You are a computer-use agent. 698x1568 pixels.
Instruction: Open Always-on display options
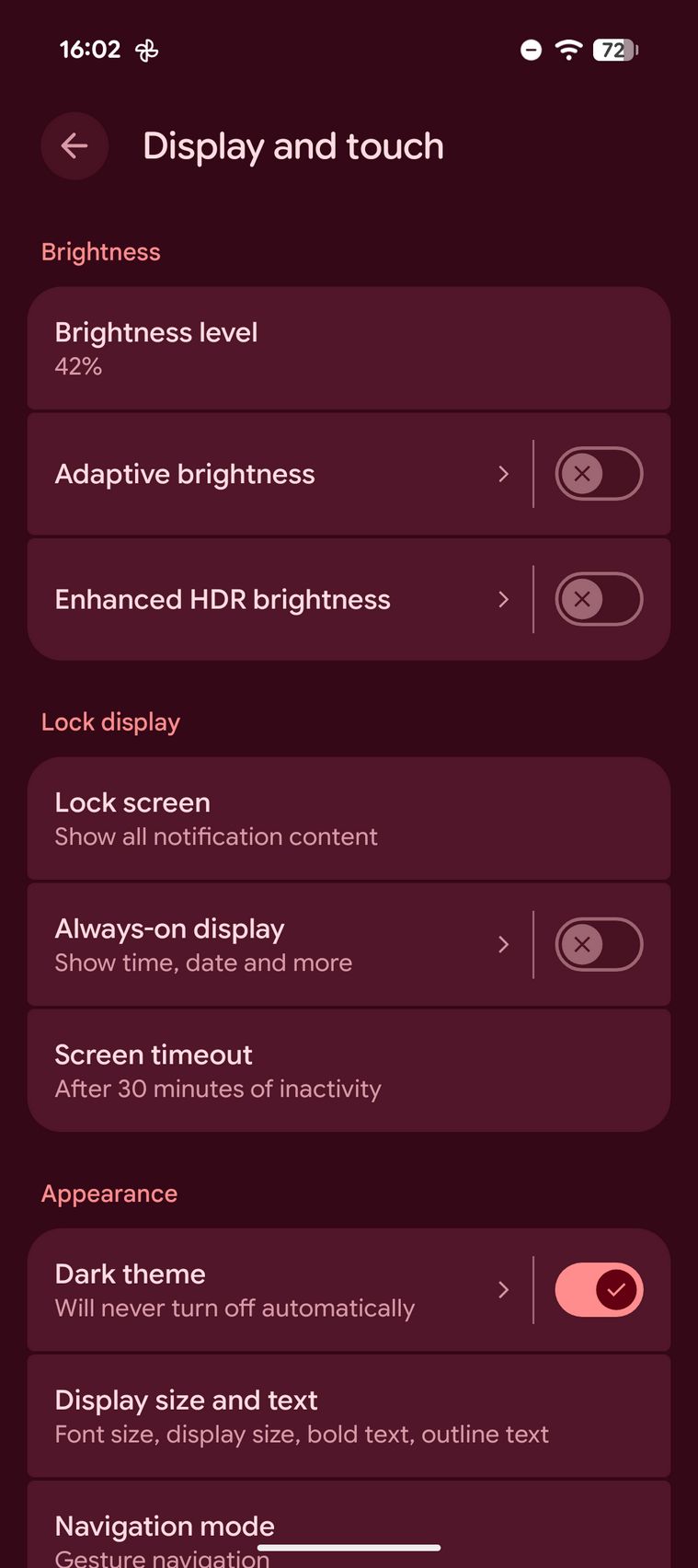pyautogui.click(x=276, y=944)
